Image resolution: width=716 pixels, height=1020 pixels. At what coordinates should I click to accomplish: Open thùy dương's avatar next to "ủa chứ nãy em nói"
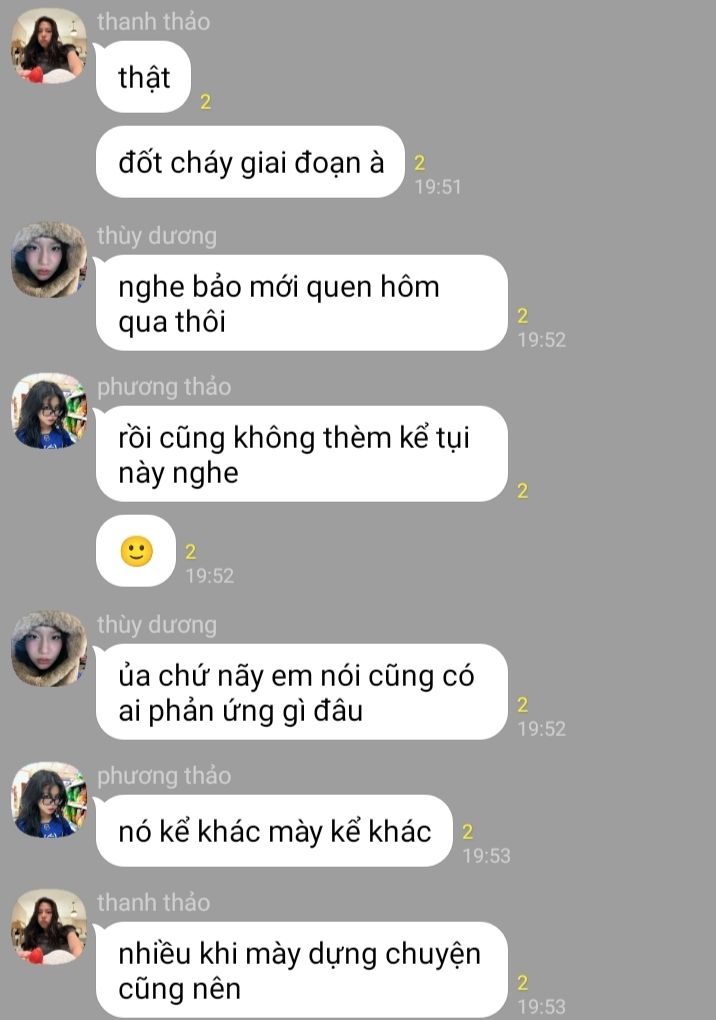pos(48,649)
